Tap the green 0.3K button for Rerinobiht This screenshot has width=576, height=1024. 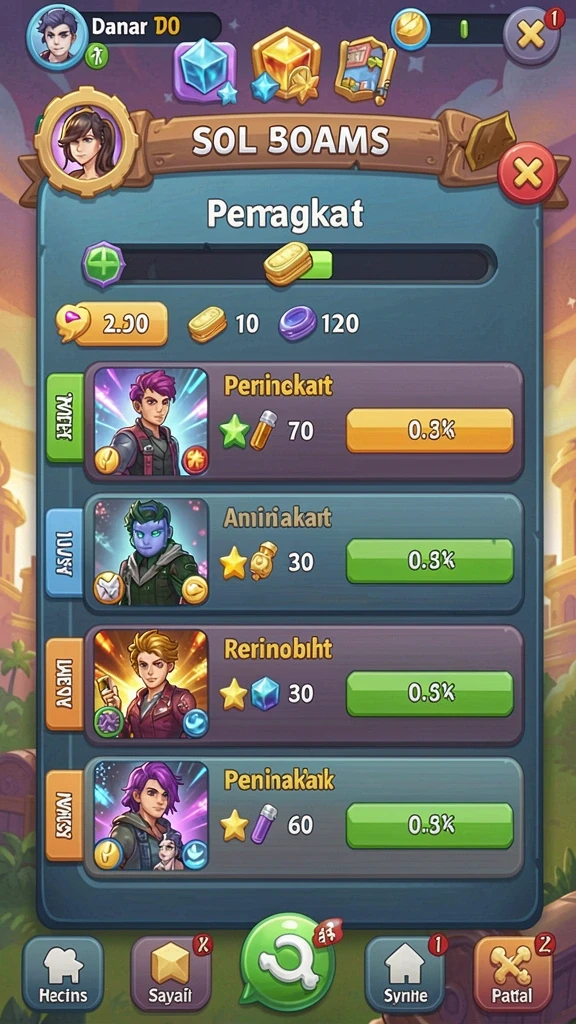point(429,692)
